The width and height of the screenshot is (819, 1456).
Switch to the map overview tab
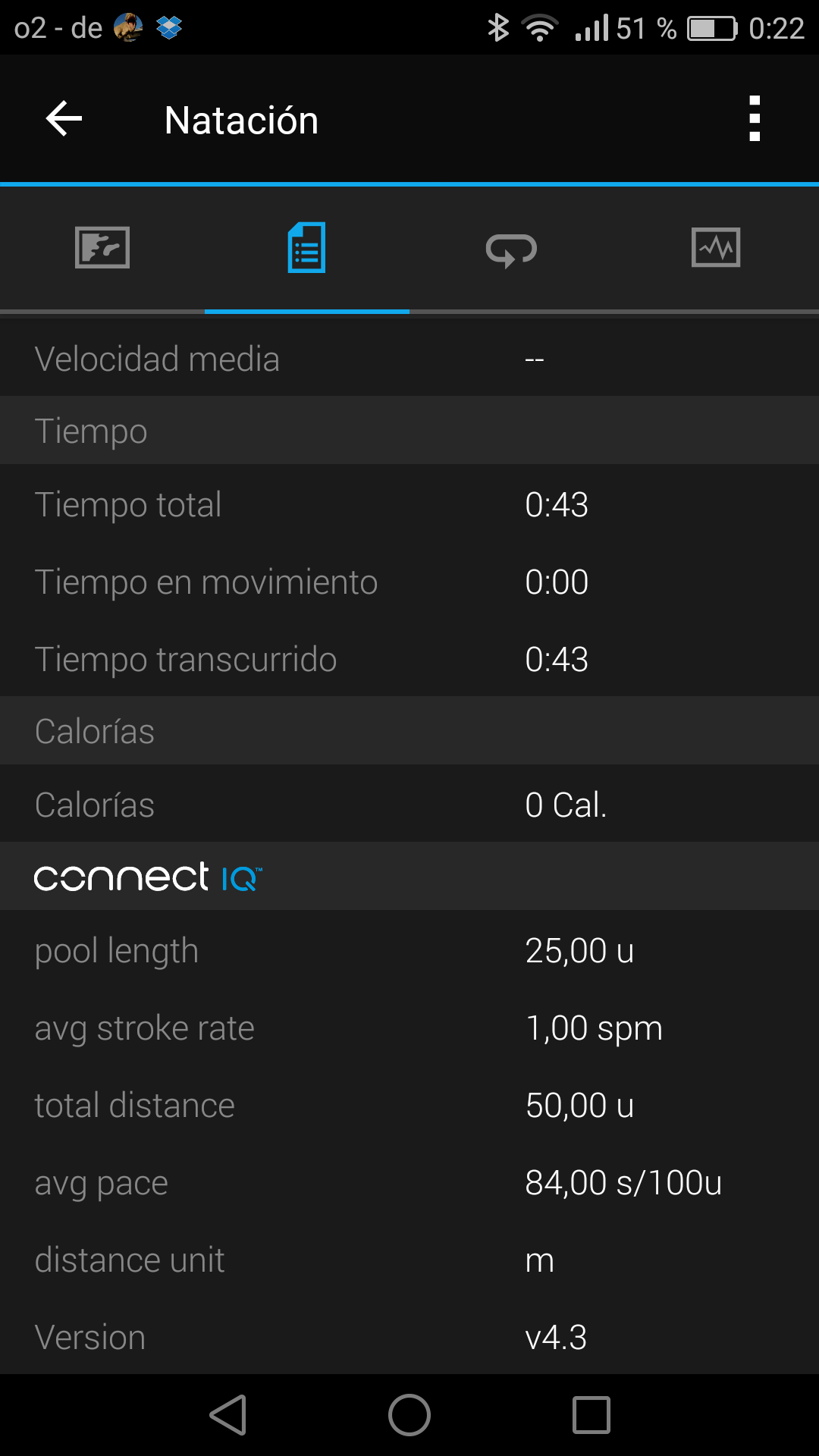coord(102,248)
